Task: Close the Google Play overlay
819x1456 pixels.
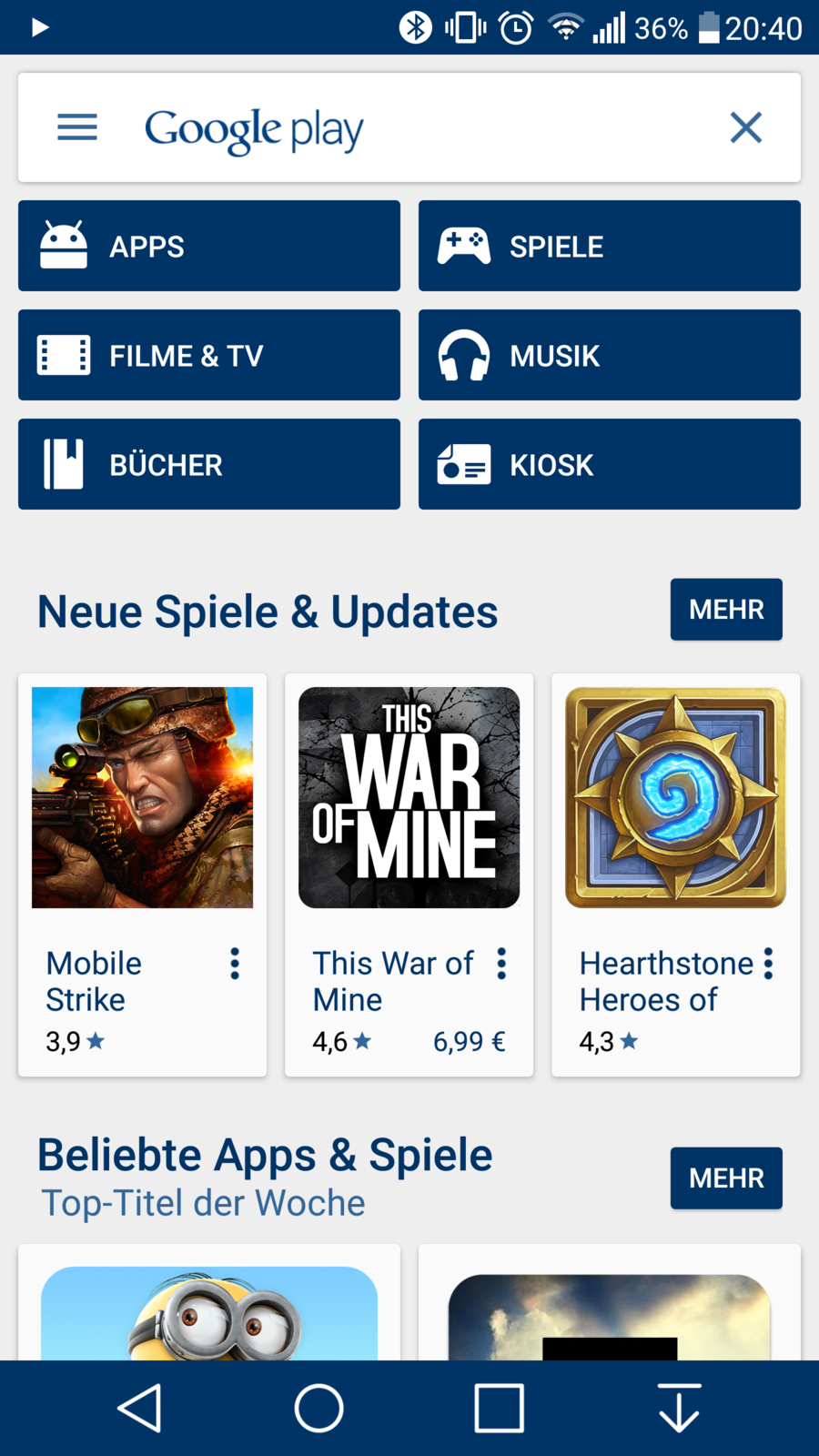Action: (745, 127)
